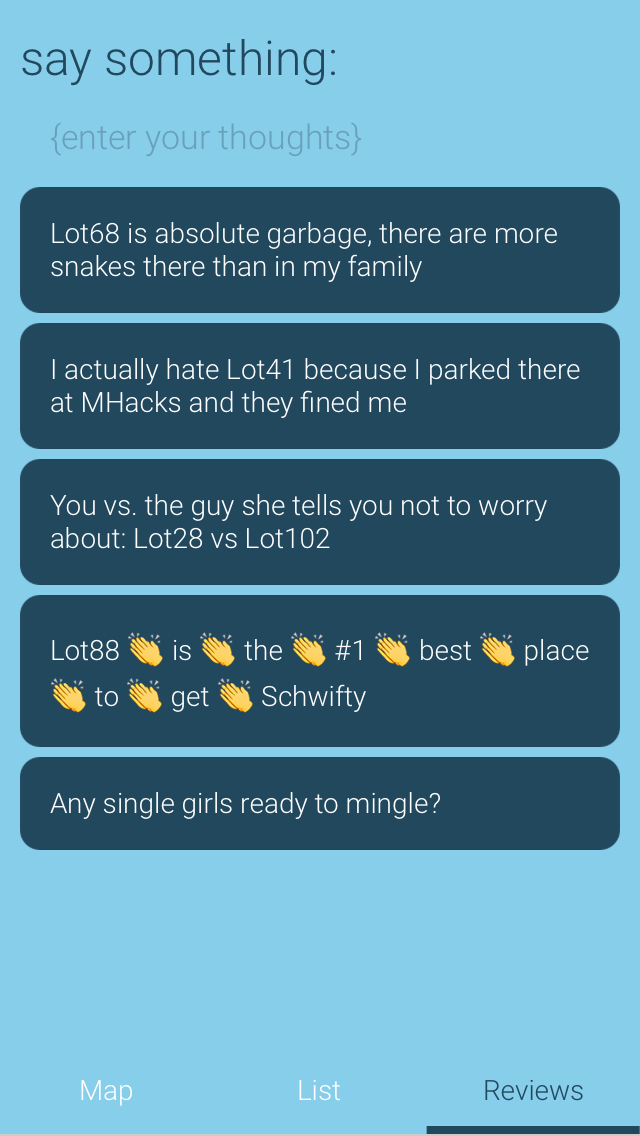Focus the enter your thoughts field

click(320, 138)
